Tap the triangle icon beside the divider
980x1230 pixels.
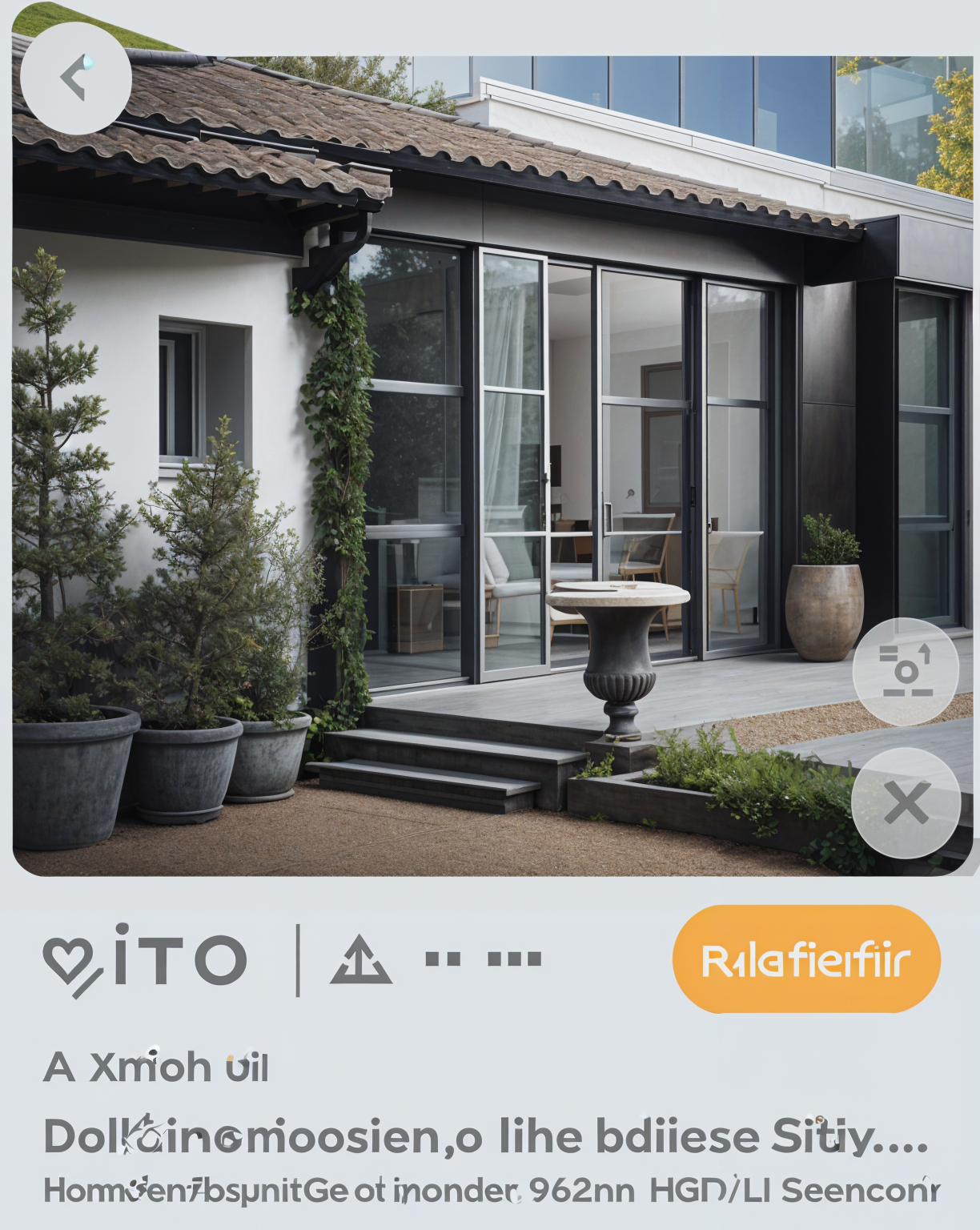point(360,959)
